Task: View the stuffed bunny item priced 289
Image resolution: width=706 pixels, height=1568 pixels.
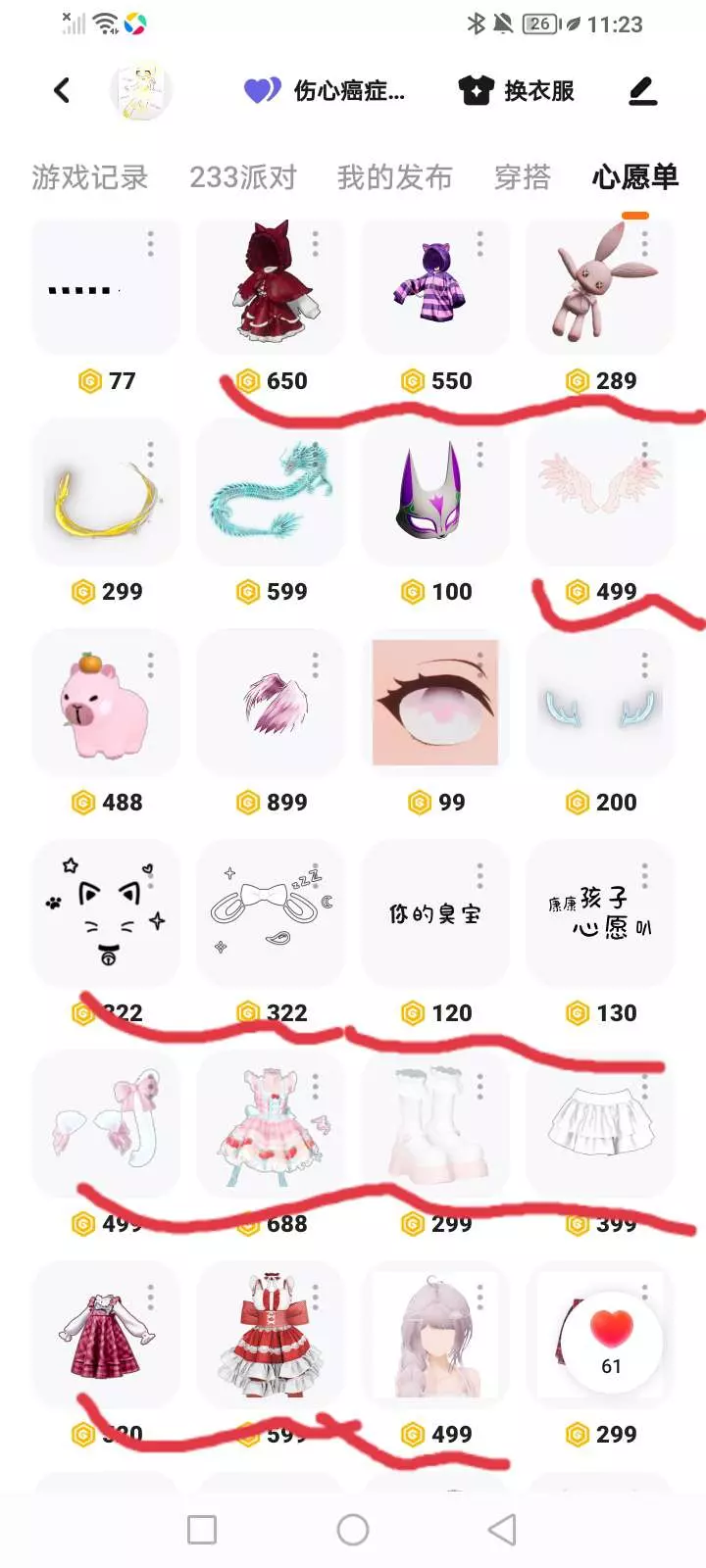Action: (x=600, y=284)
